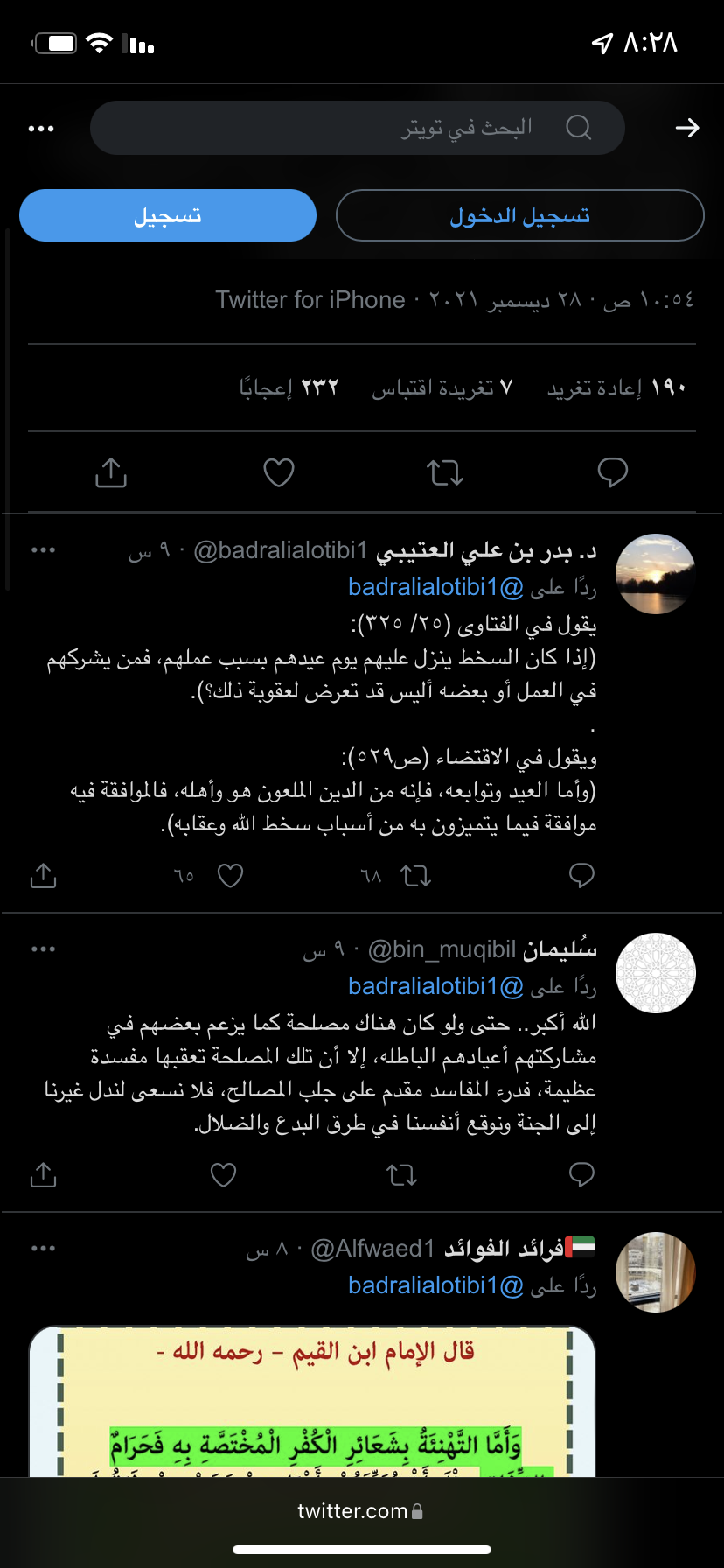This screenshot has height=1568, width=724.
Task: Tap the تسجيل الدخول login button
Action: pyautogui.click(x=519, y=215)
